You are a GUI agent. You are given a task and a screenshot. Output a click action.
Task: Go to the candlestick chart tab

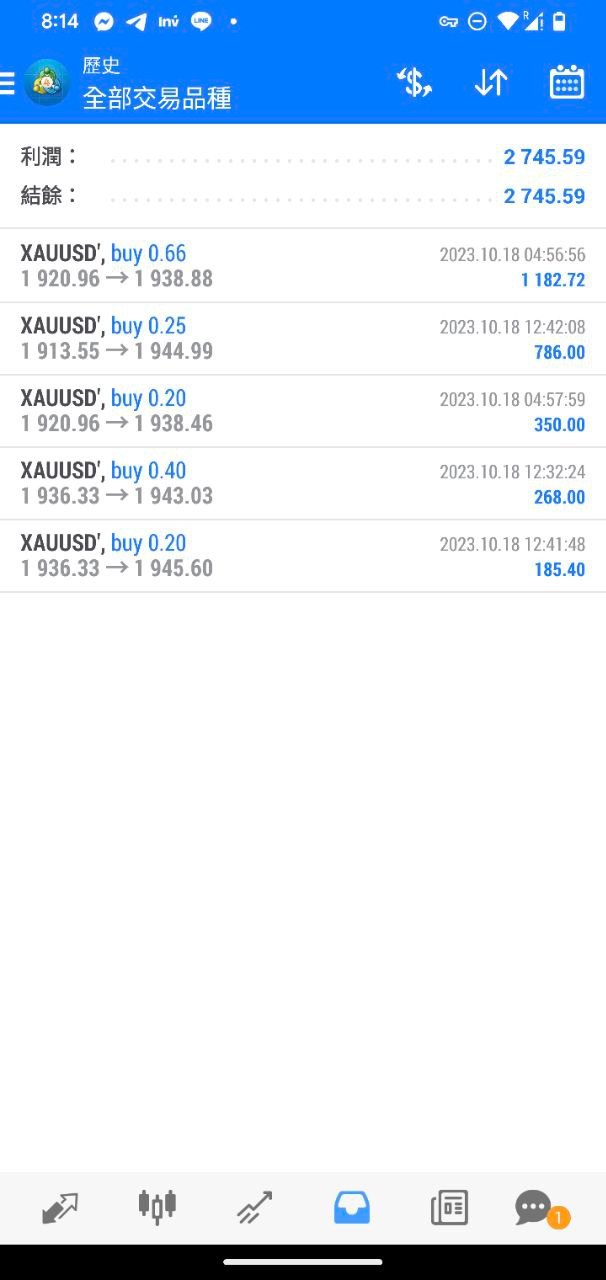[157, 1208]
